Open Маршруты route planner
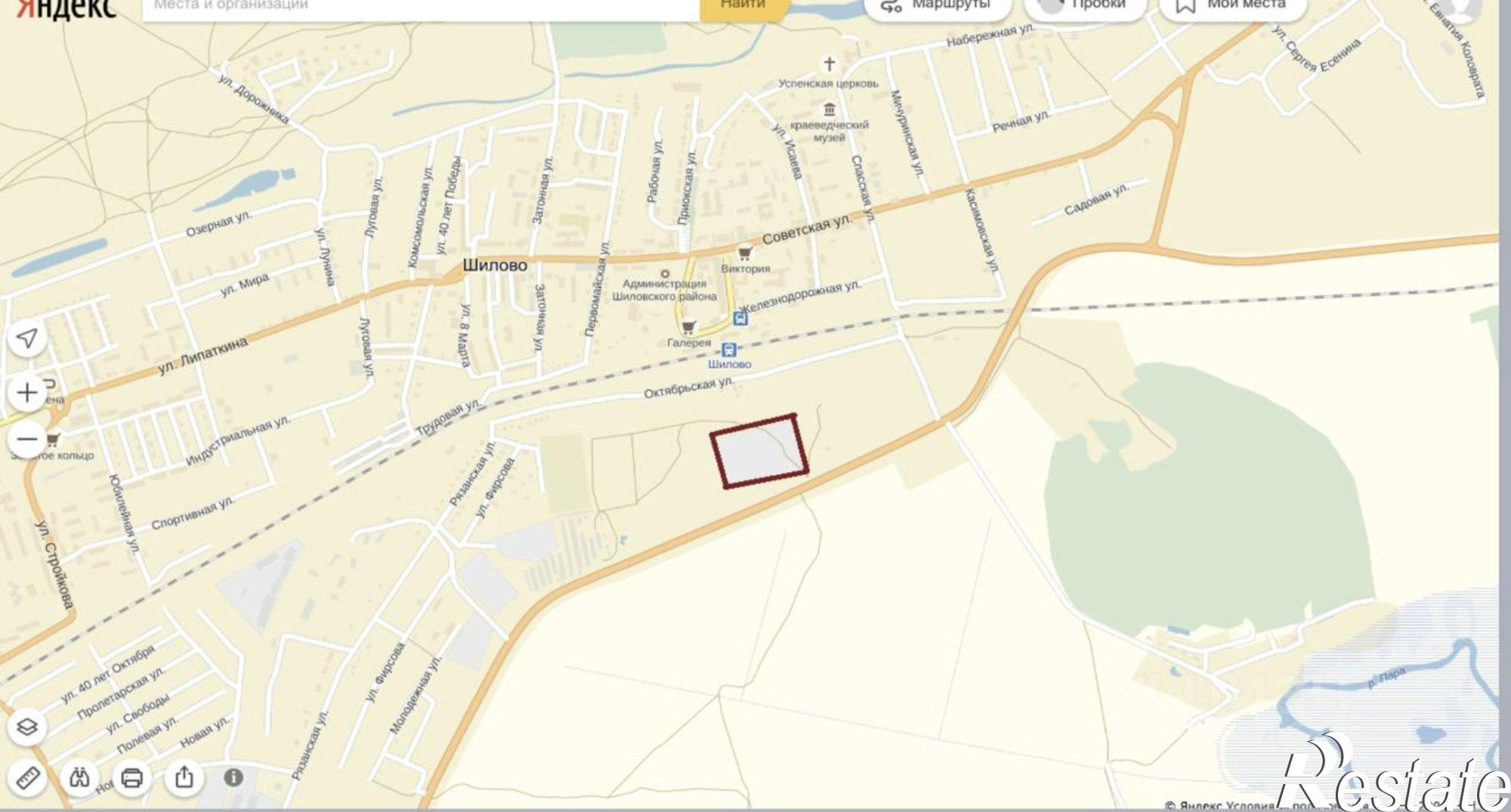This screenshot has width=1511, height=812. [937, 6]
